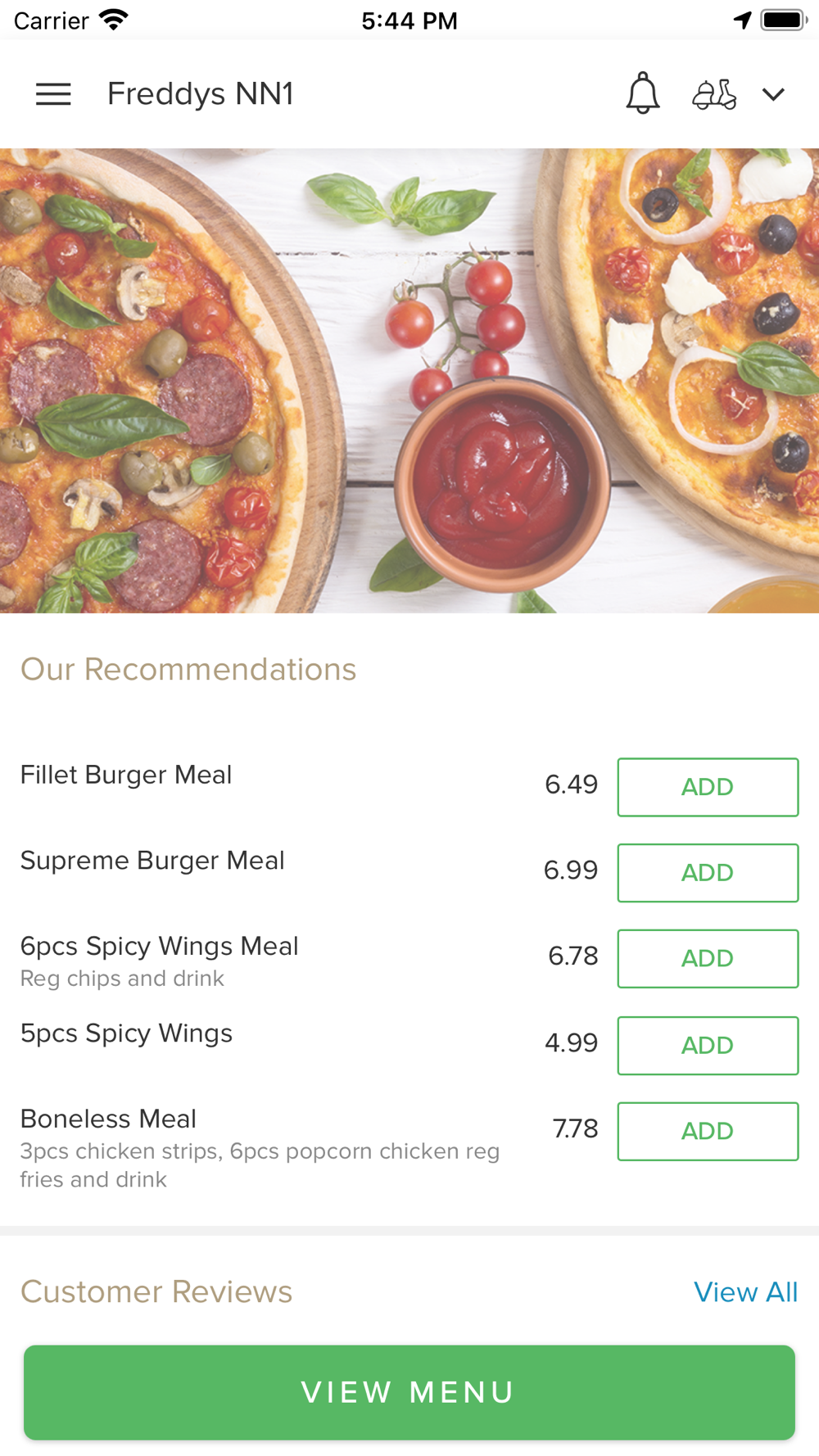
Task: Open the notifications bell
Action: click(x=643, y=93)
